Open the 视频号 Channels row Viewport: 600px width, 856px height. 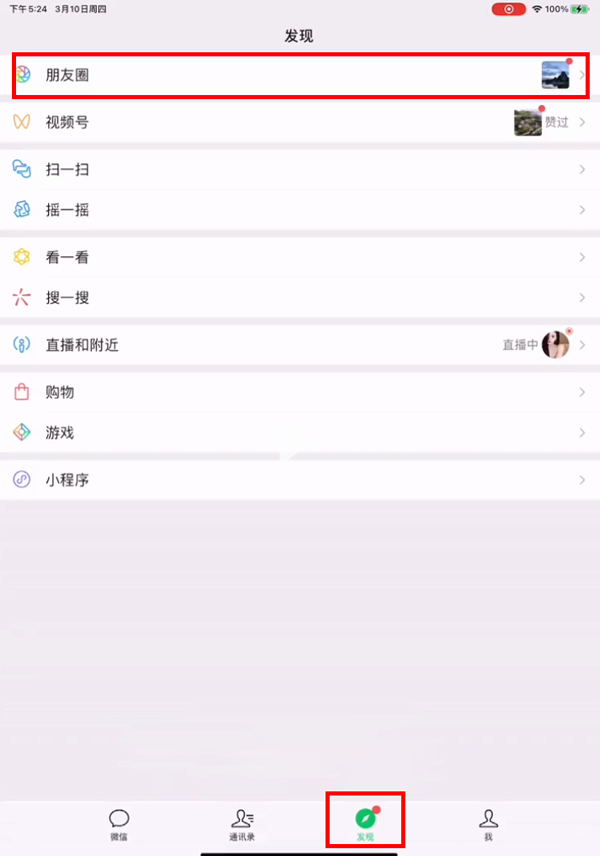pos(300,122)
